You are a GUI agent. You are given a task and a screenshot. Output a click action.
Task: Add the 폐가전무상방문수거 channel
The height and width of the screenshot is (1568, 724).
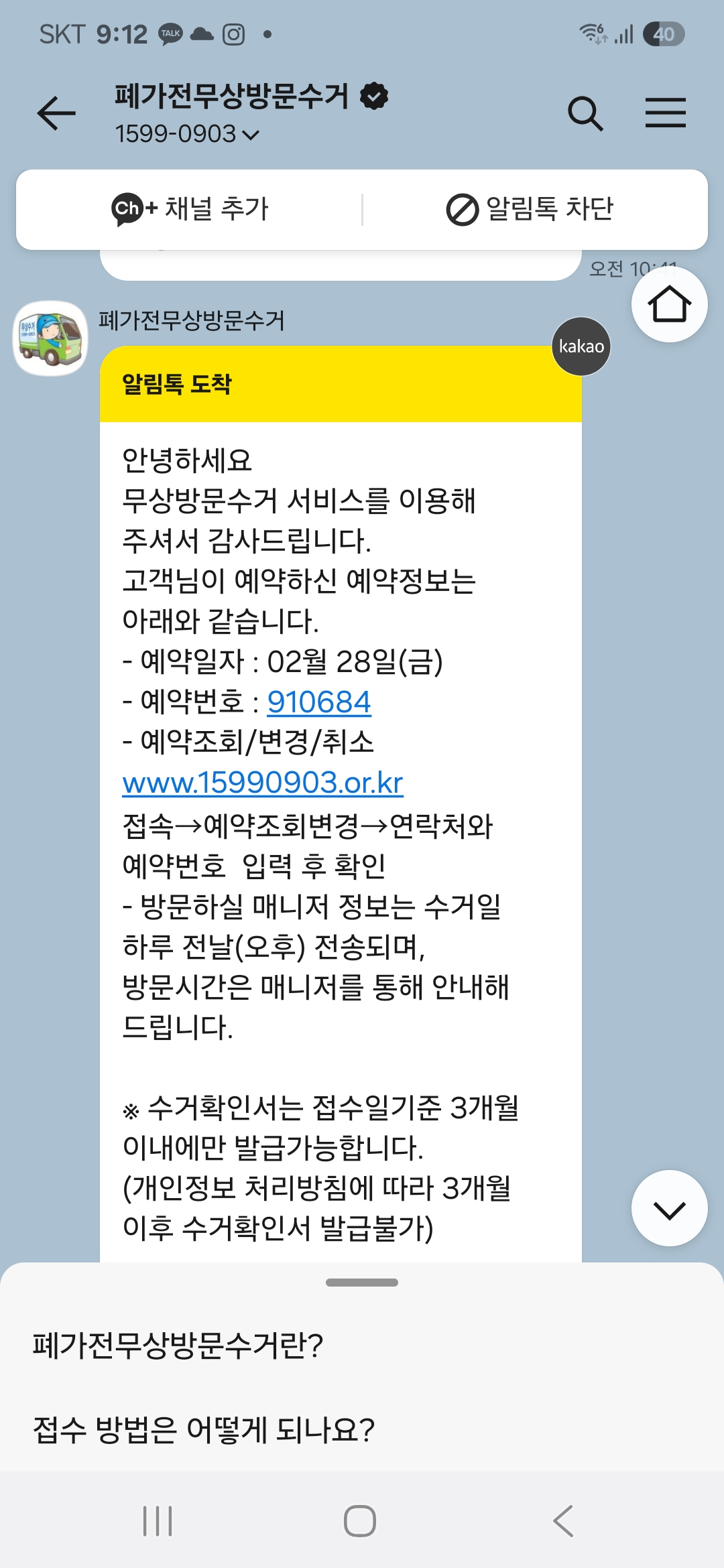tap(190, 209)
